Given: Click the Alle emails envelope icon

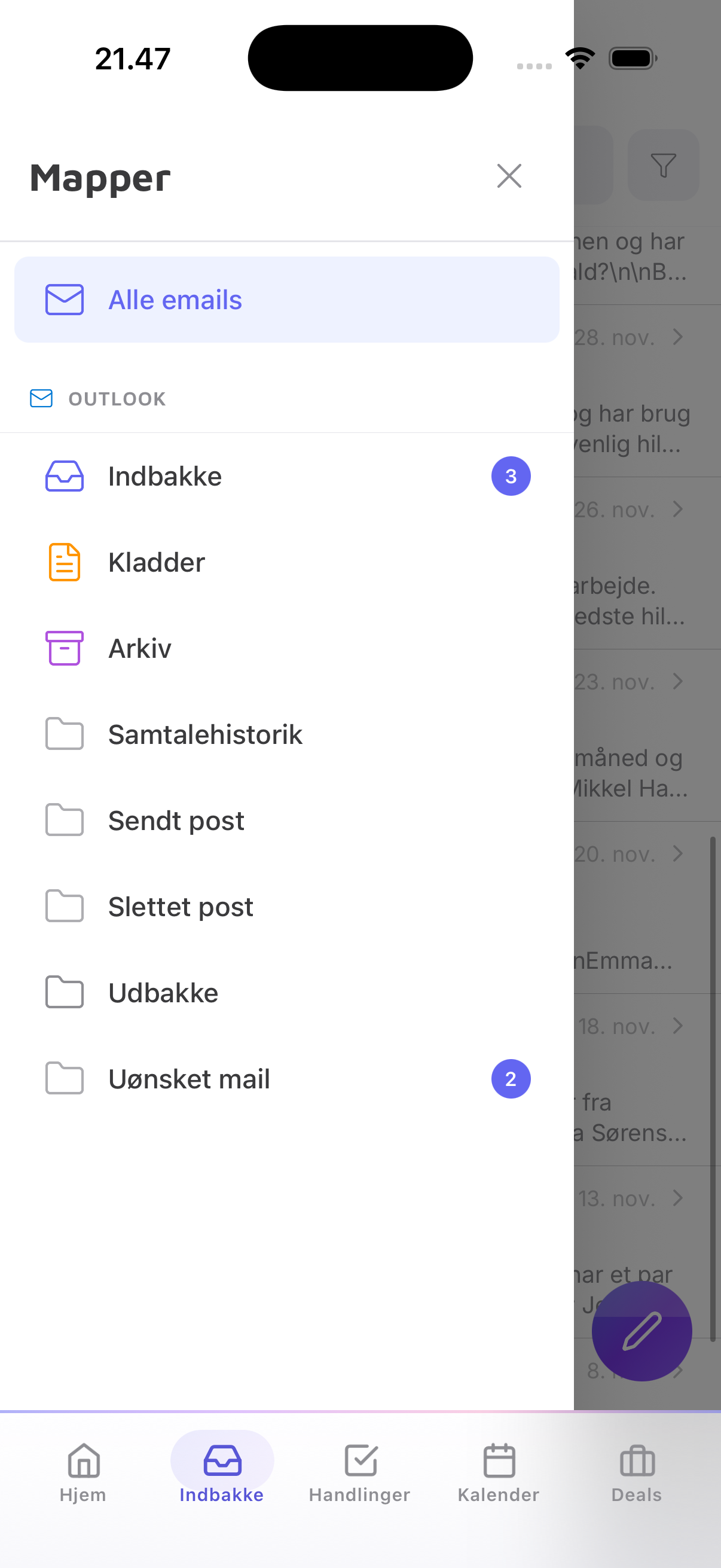Looking at the screenshot, I should click(64, 300).
